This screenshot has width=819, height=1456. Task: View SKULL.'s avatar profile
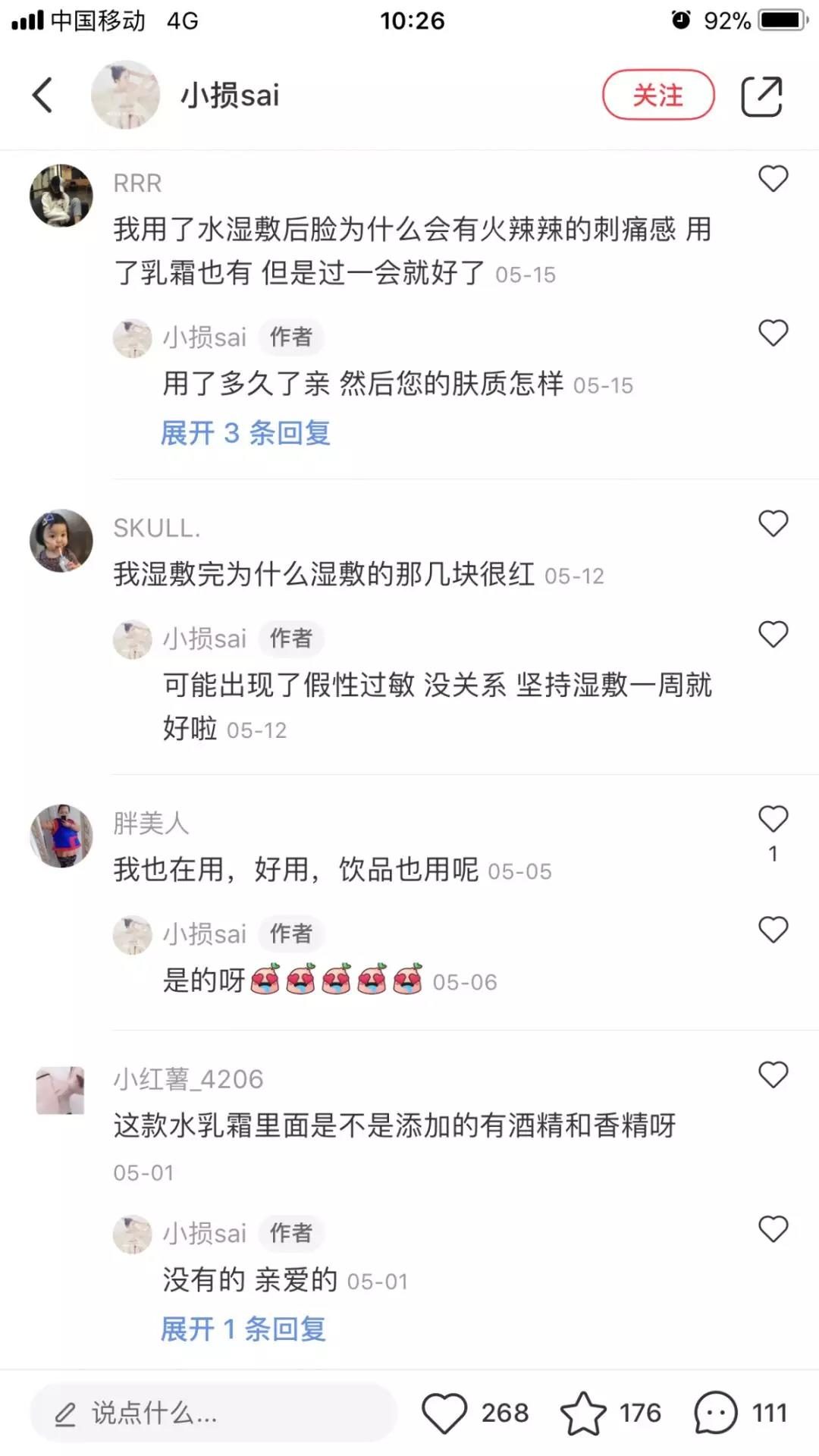point(61,541)
